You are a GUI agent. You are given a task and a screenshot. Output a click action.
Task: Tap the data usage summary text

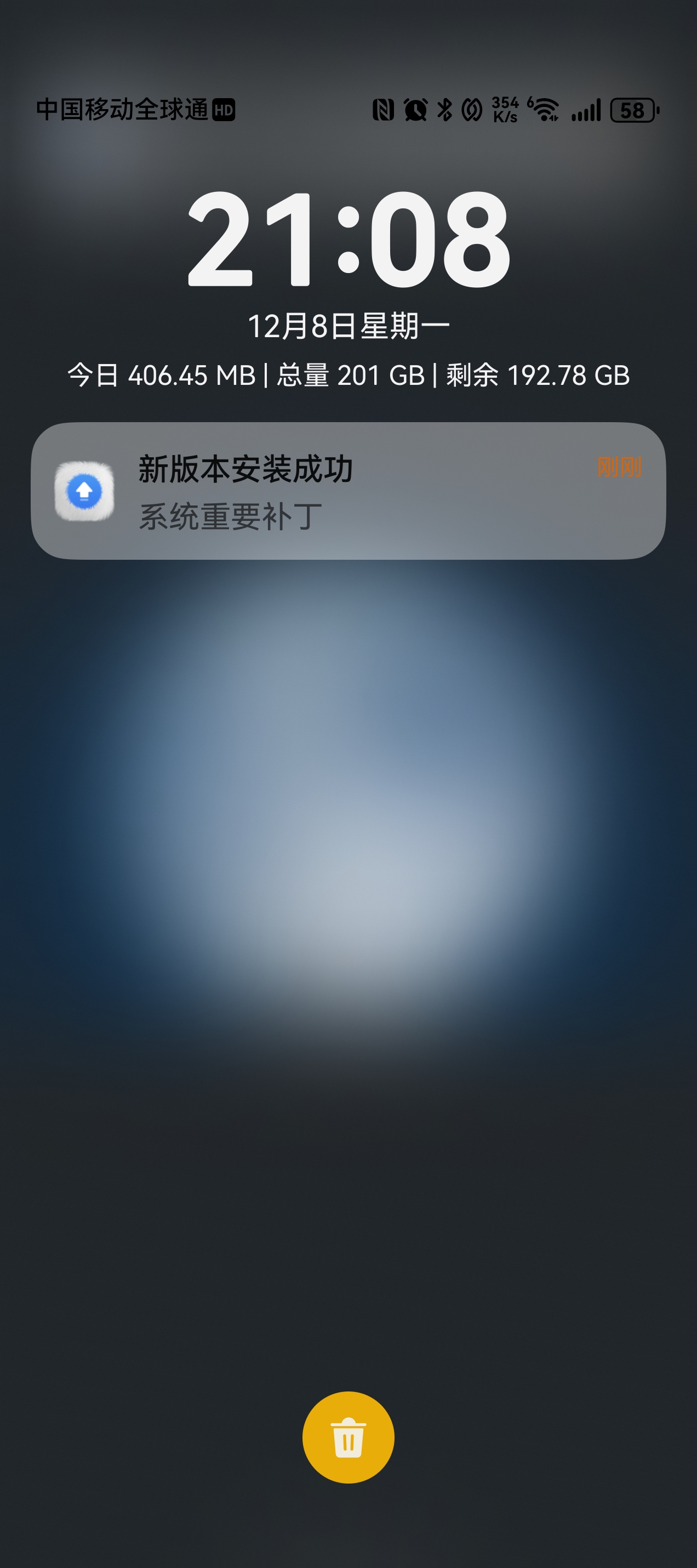tap(348, 376)
